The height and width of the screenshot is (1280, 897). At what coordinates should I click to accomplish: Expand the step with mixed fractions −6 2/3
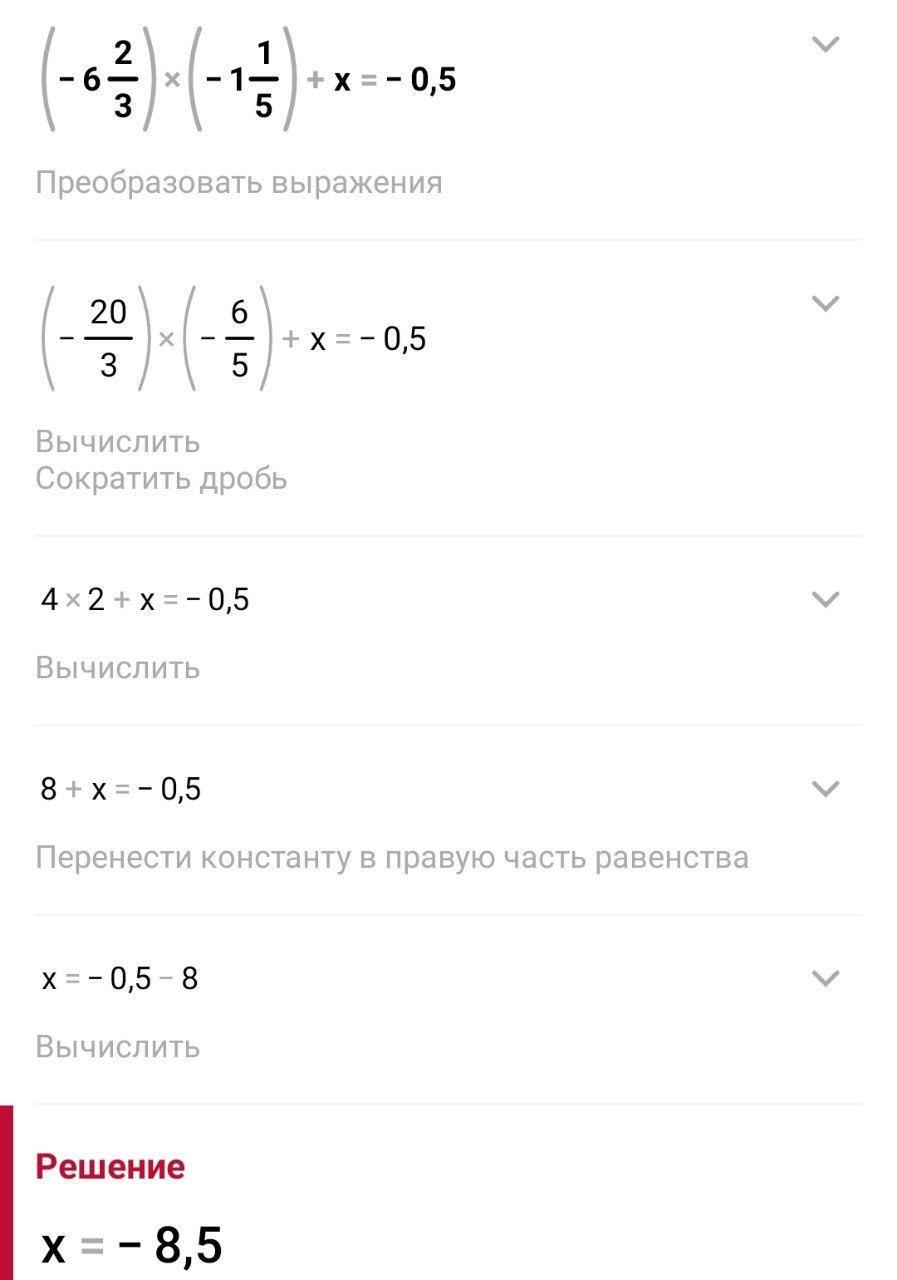tap(825, 45)
